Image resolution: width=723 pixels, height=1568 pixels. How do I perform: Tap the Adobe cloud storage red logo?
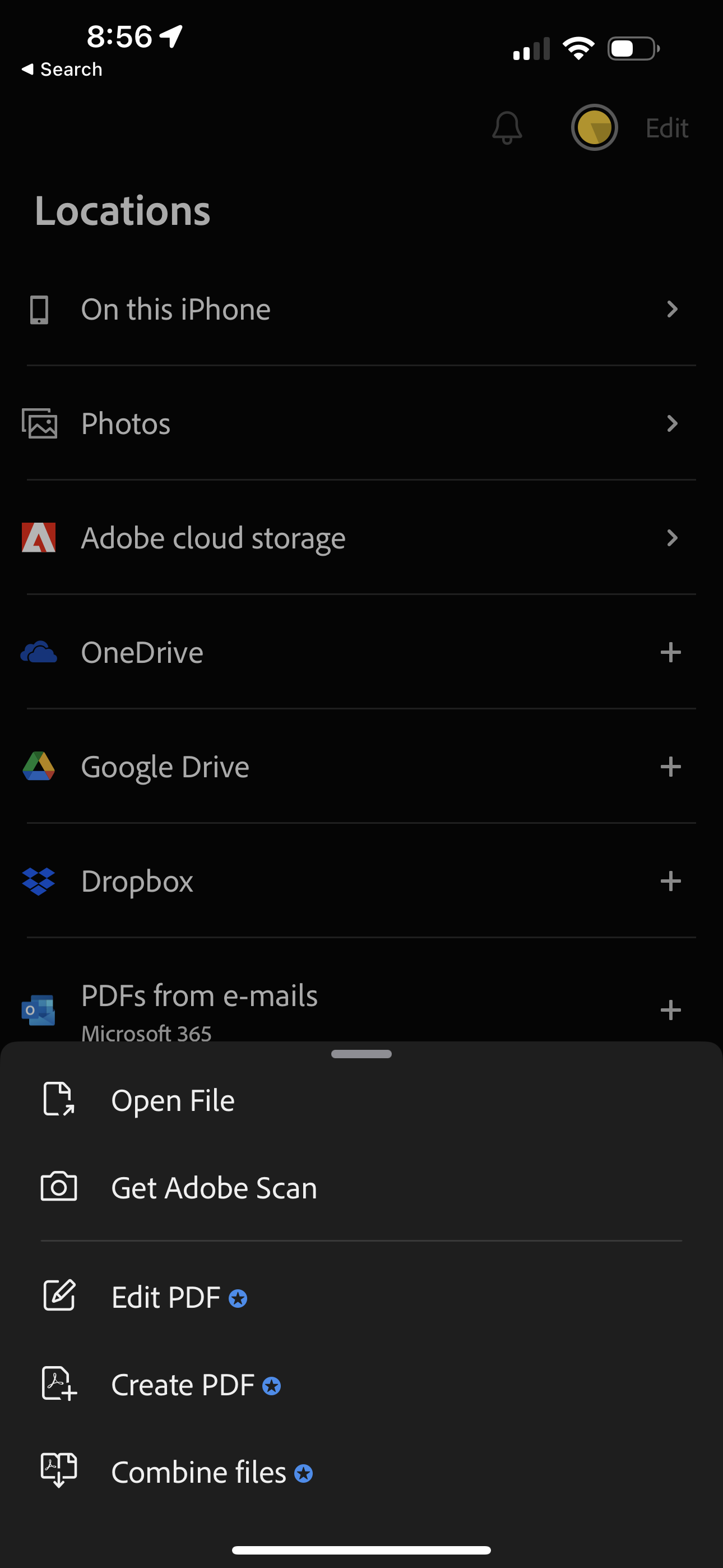(39, 537)
